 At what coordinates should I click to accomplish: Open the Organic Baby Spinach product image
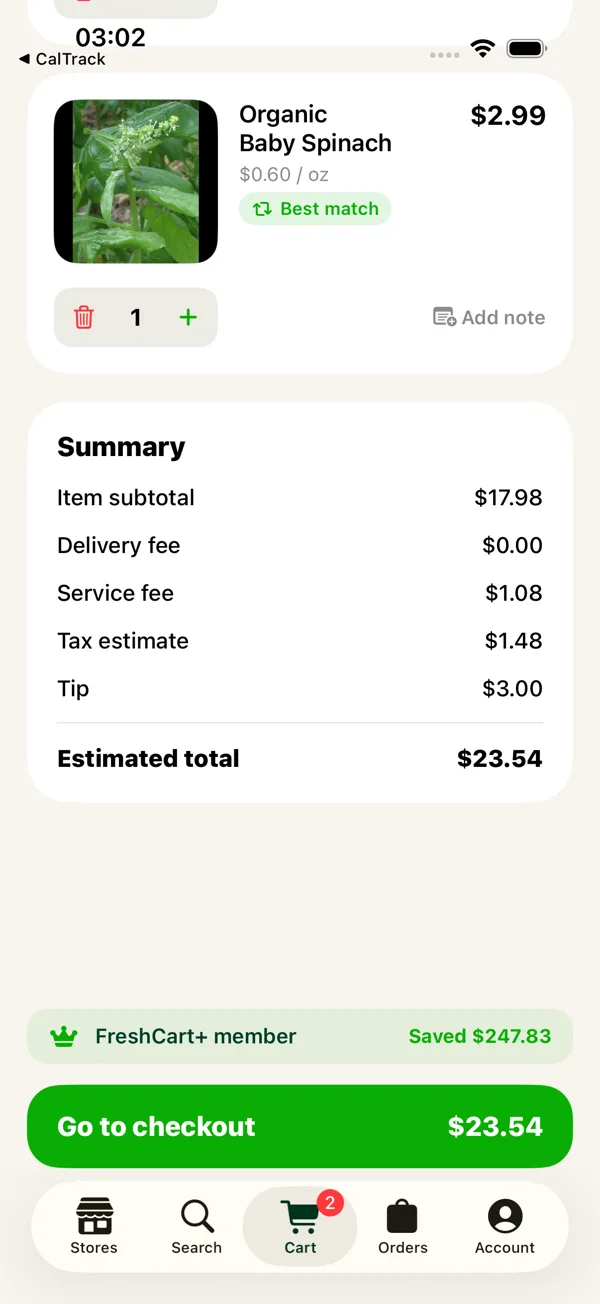pos(136,182)
